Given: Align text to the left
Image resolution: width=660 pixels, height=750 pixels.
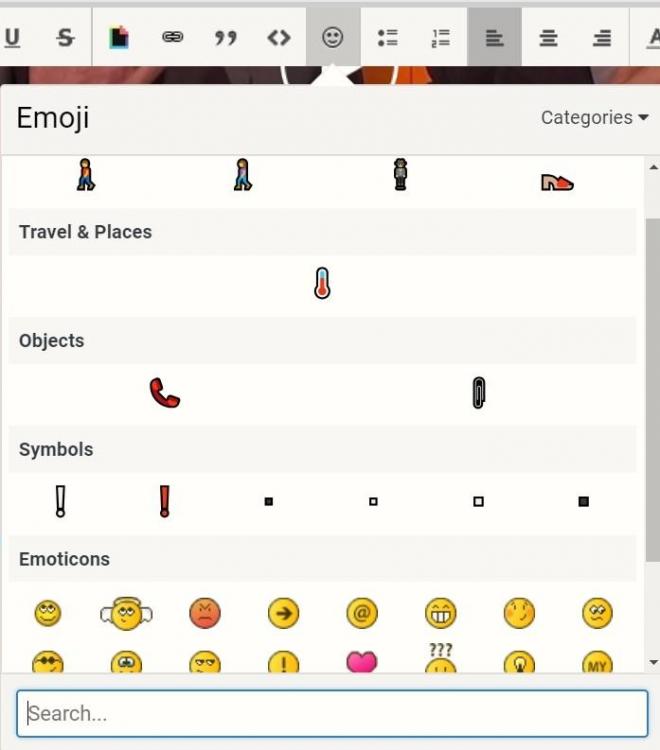Looking at the screenshot, I should [494, 38].
